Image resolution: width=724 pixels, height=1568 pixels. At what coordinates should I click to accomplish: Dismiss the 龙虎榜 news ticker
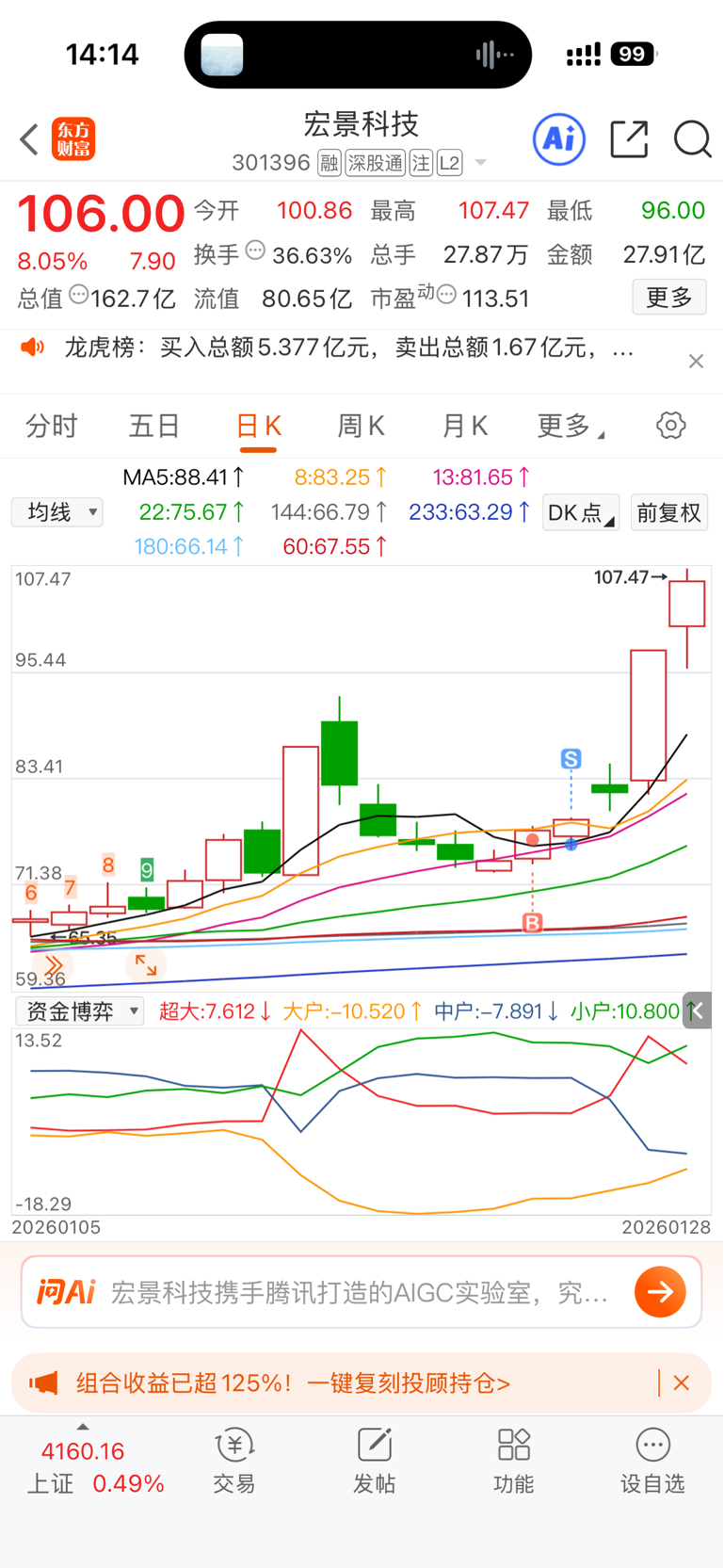click(x=696, y=362)
